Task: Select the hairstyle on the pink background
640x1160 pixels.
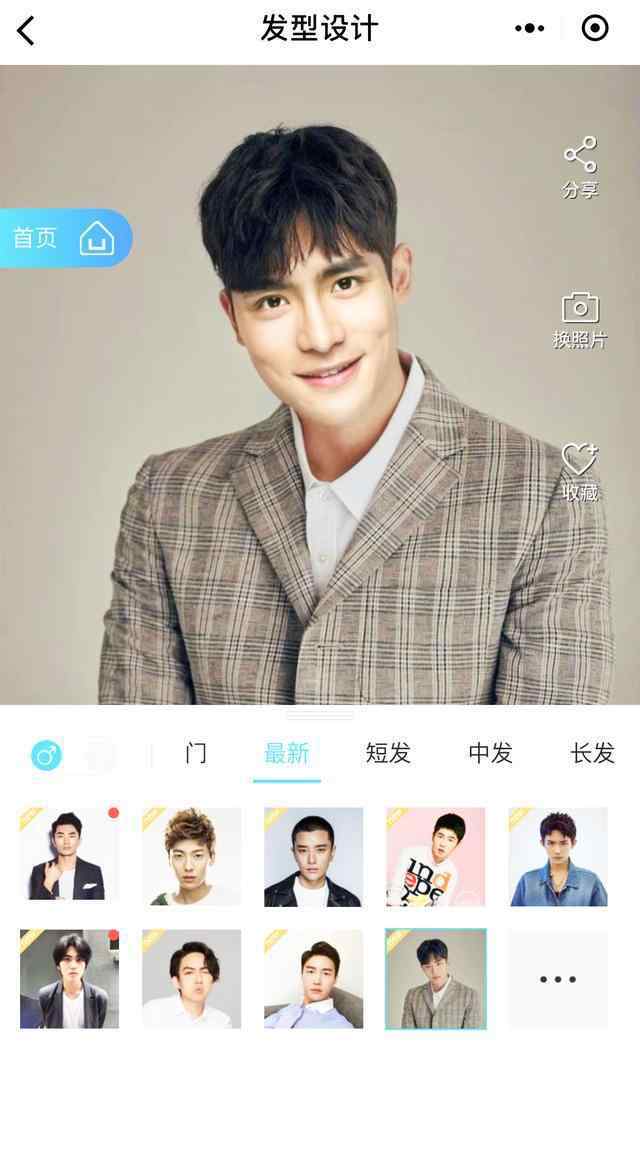Action: pos(435,856)
